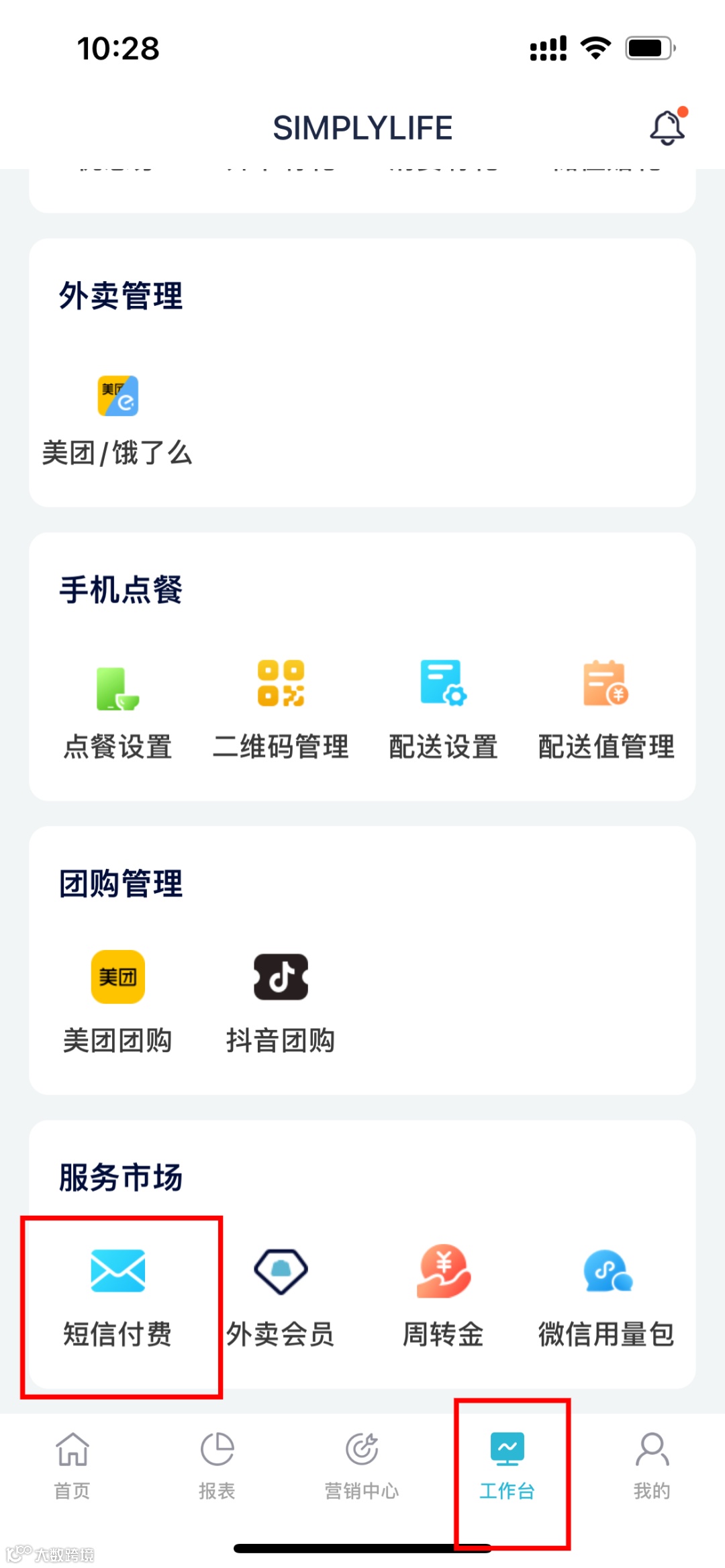Open 短信付费 service
725x1568 pixels.
click(117, 1298)
